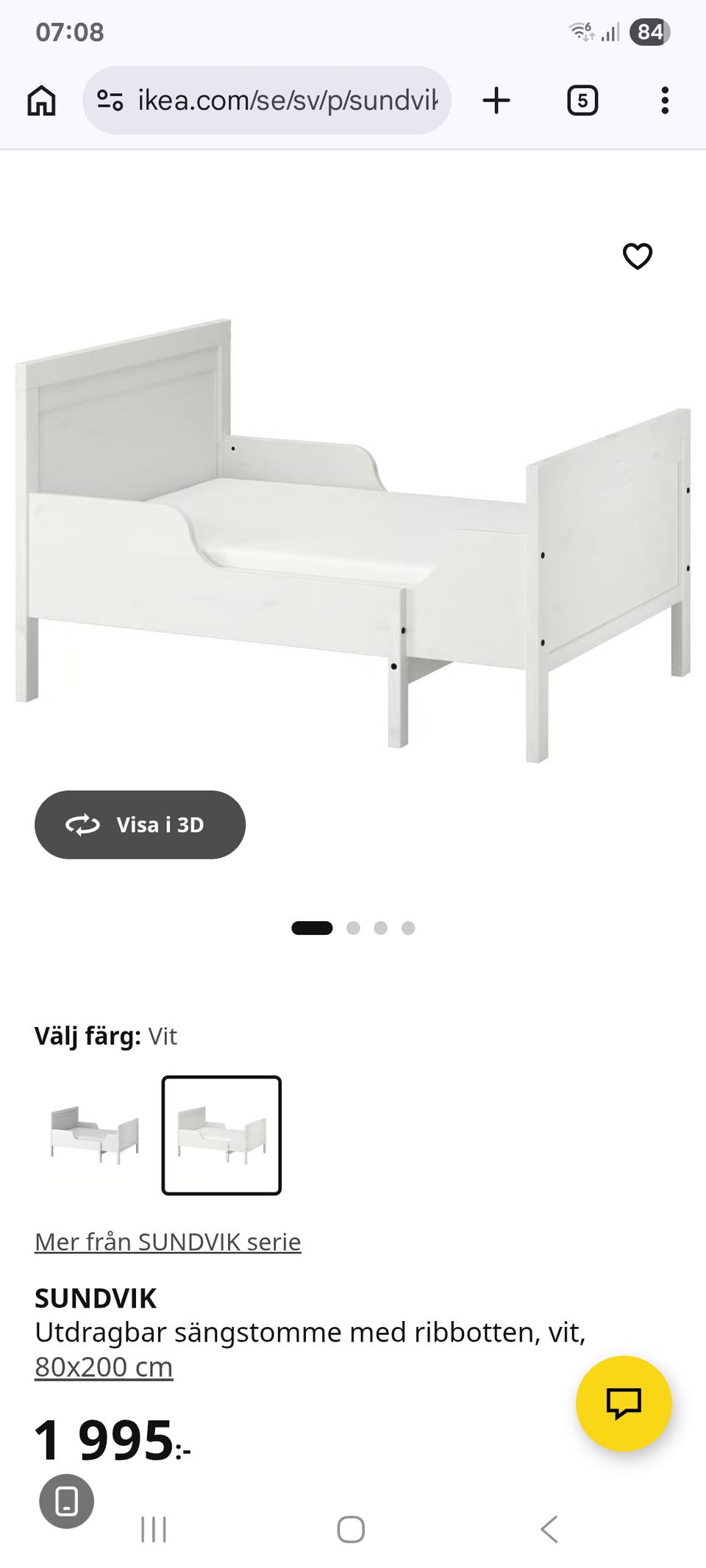
Task: Tap the site settings icon in address bar
Action: click(109, 100)
